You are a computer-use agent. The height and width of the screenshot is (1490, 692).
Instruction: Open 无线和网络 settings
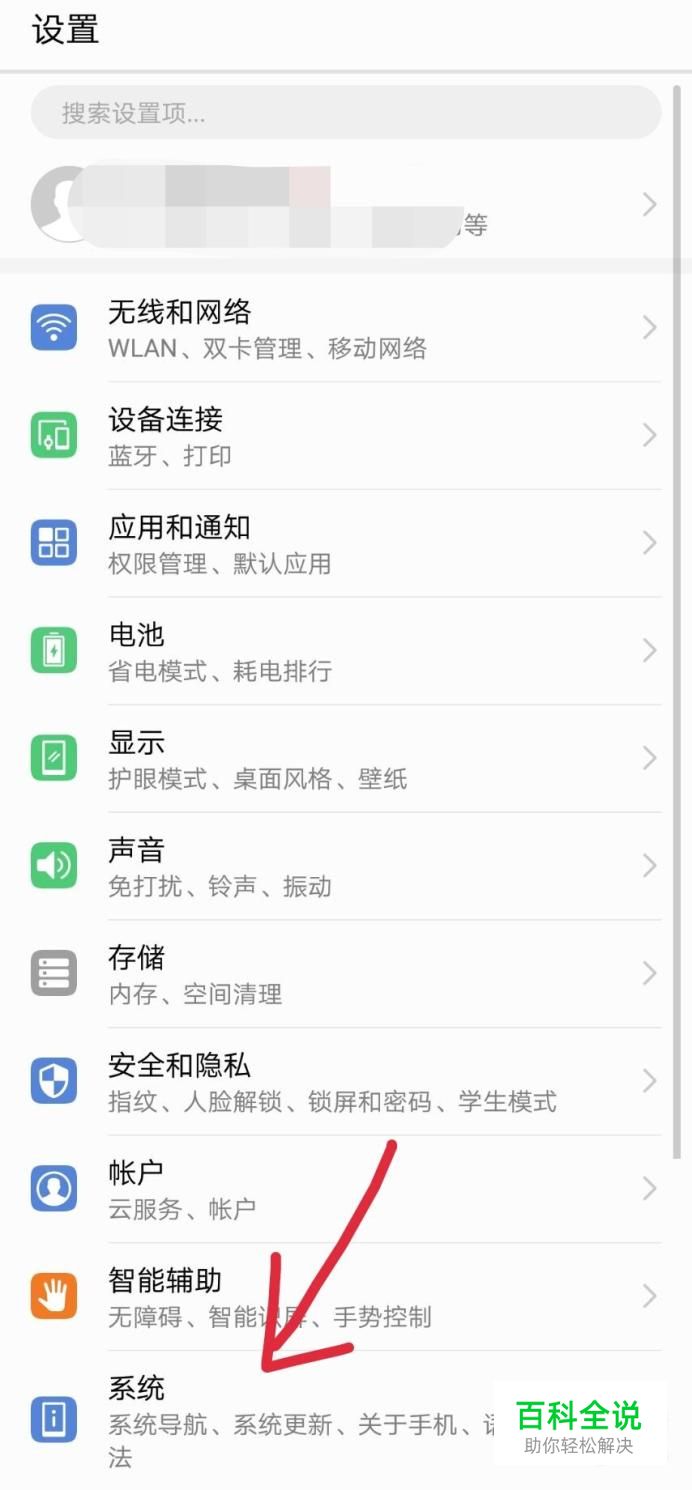point(345,328)
